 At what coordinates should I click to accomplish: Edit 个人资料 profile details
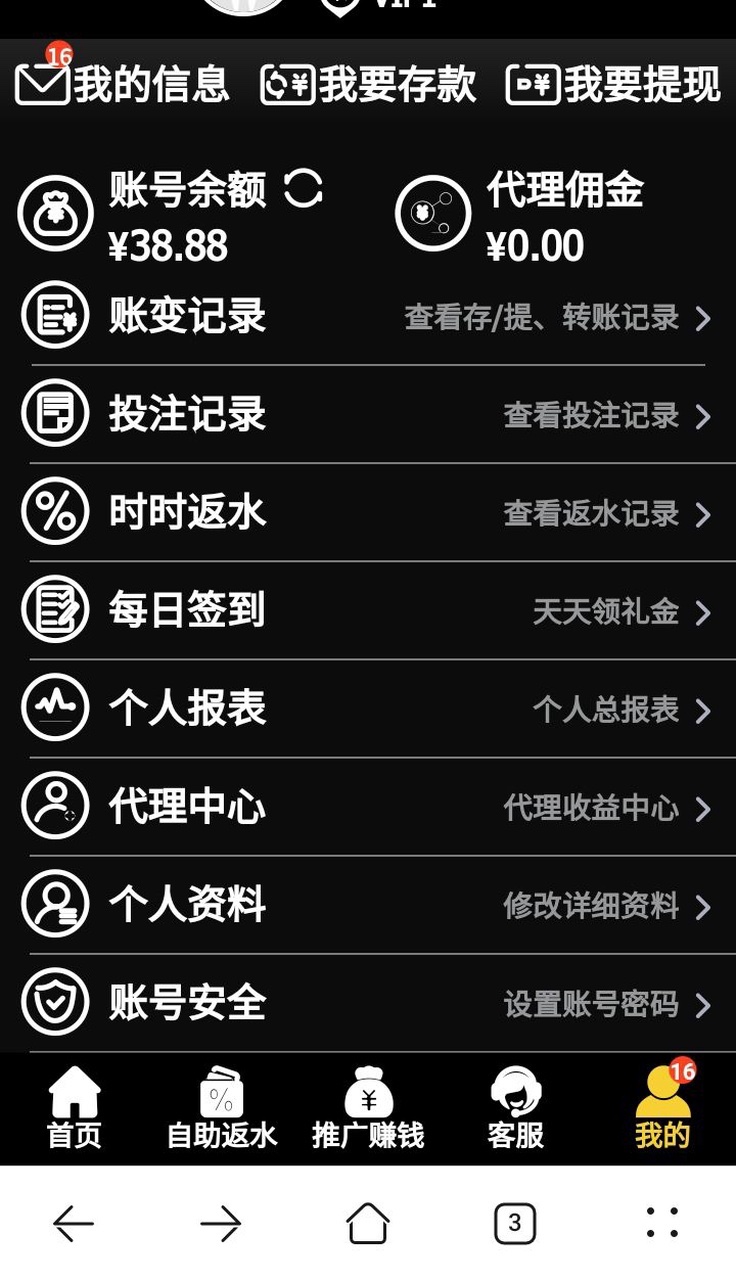click(367, 904)
